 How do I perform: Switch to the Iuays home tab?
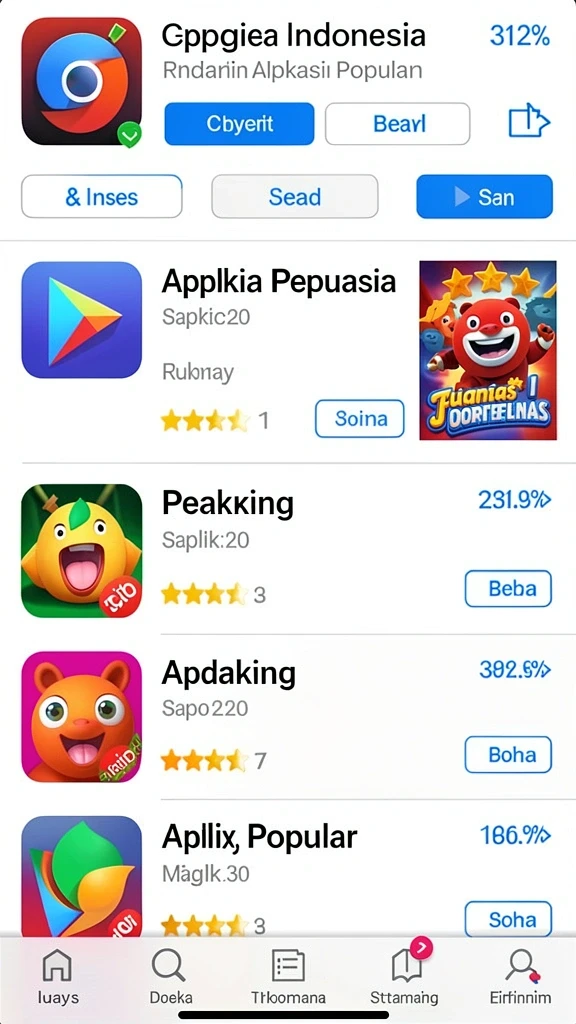pyautogui.click(x=57, y=978)
